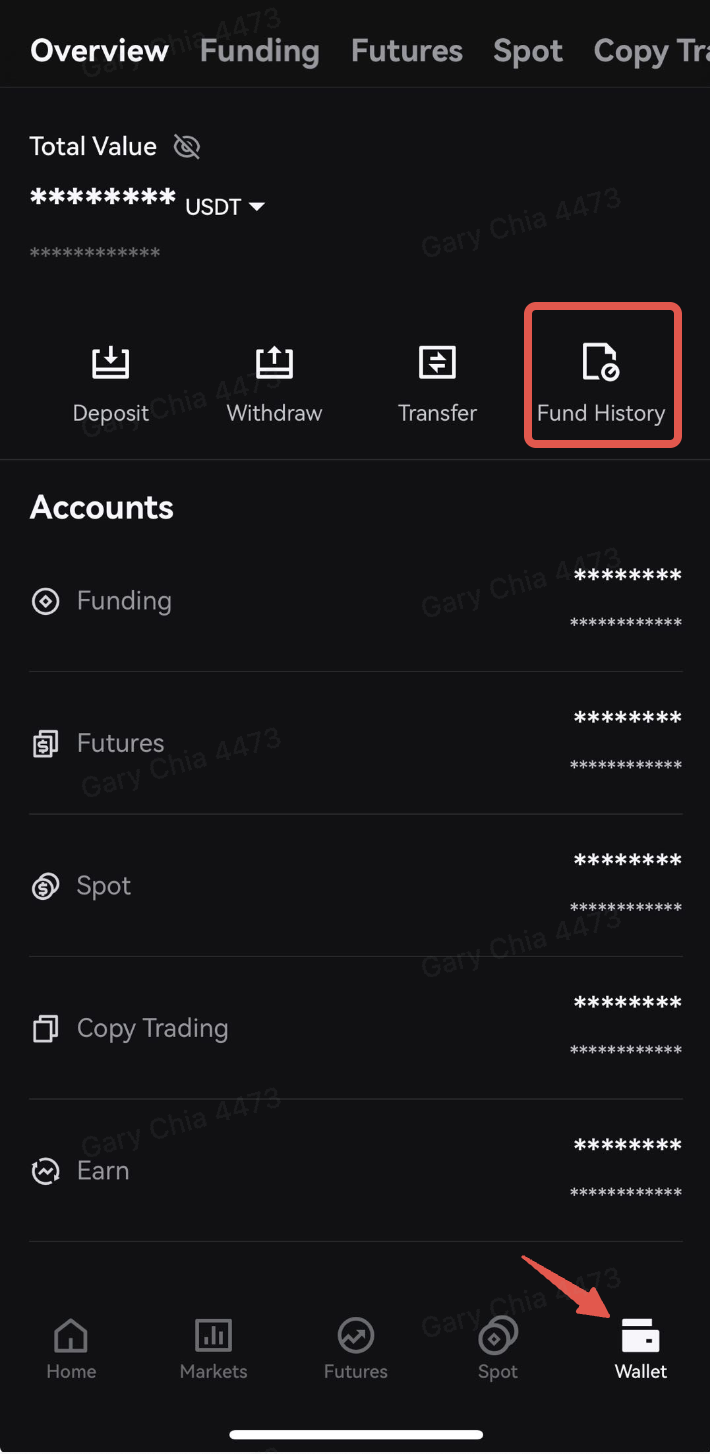Open the Spot account row

pyautogui.click(x=356, y=886)
